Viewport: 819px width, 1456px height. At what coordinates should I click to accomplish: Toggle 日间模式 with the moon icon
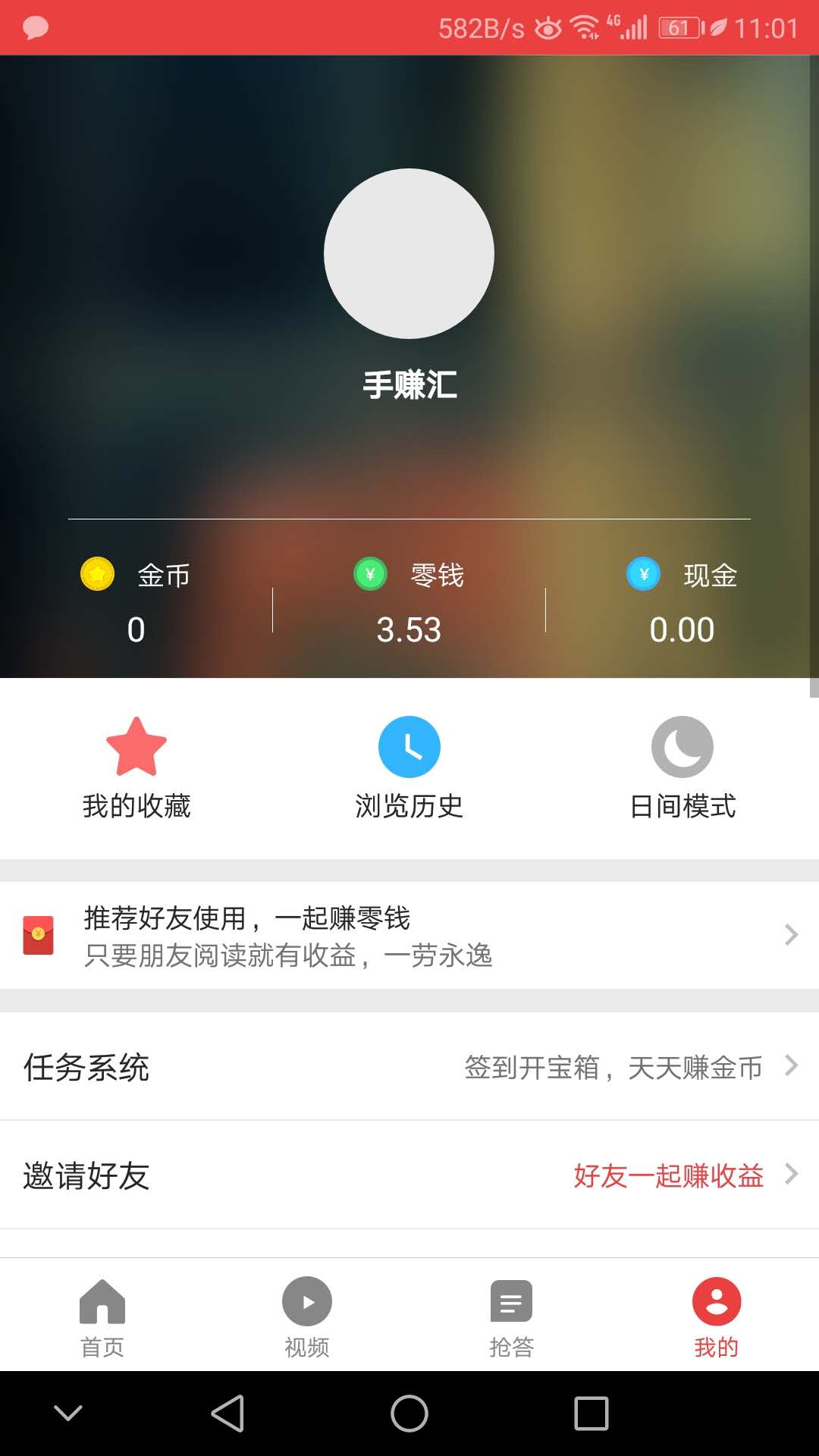[x=682, y=747]
